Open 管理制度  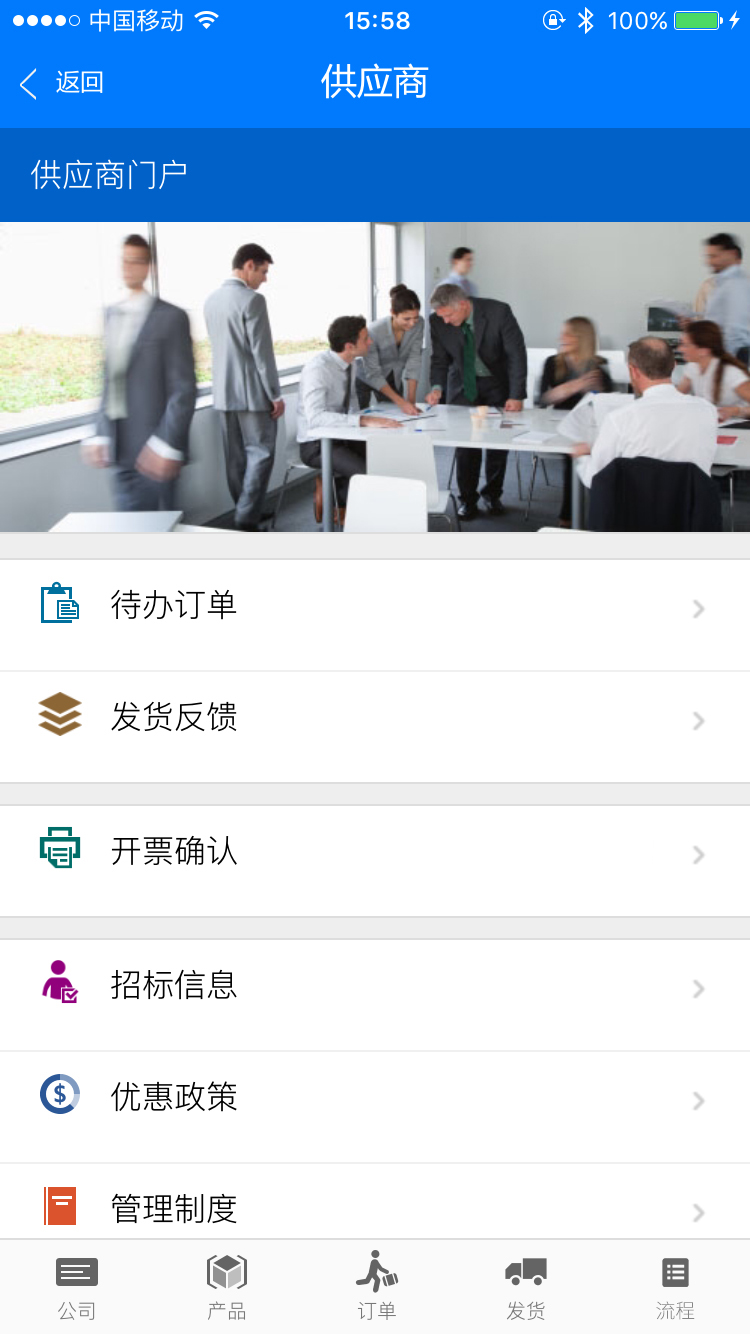374,1207
